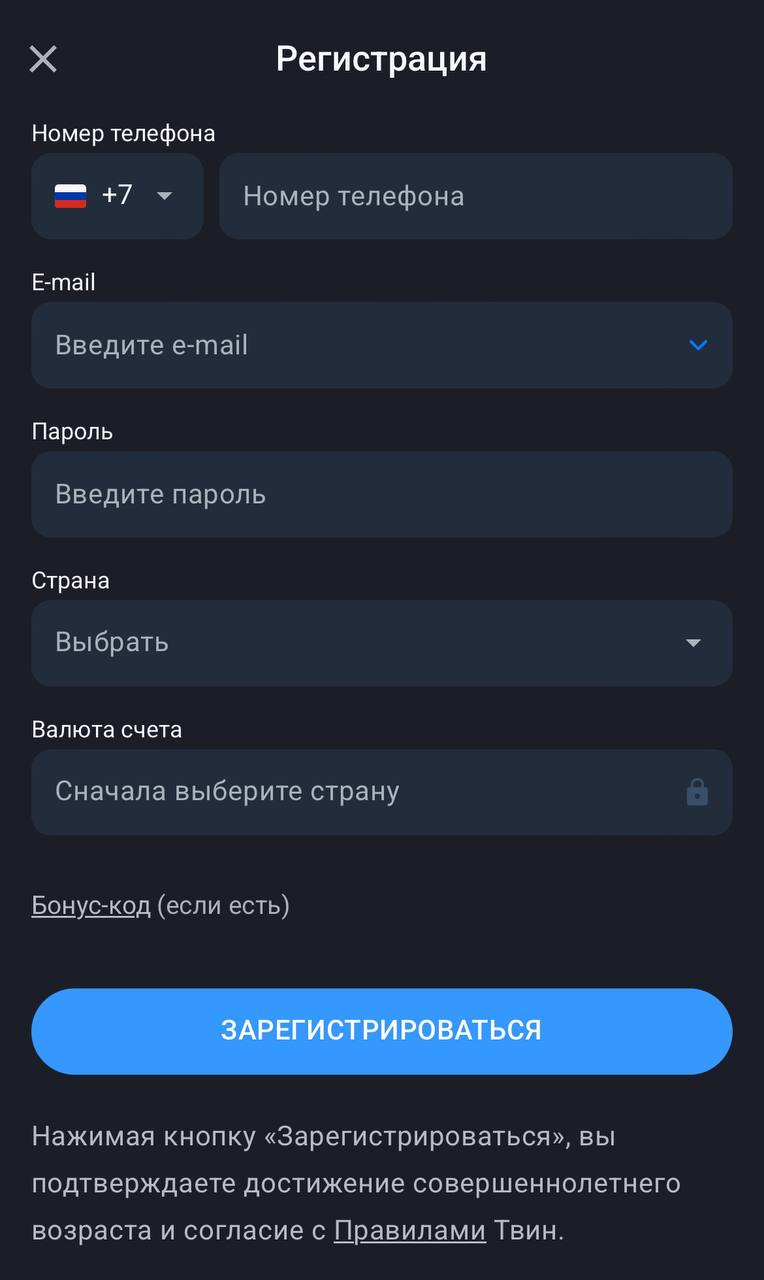Open the Правилами link
Screen dimensions: 764x1280
[410, 1230]
